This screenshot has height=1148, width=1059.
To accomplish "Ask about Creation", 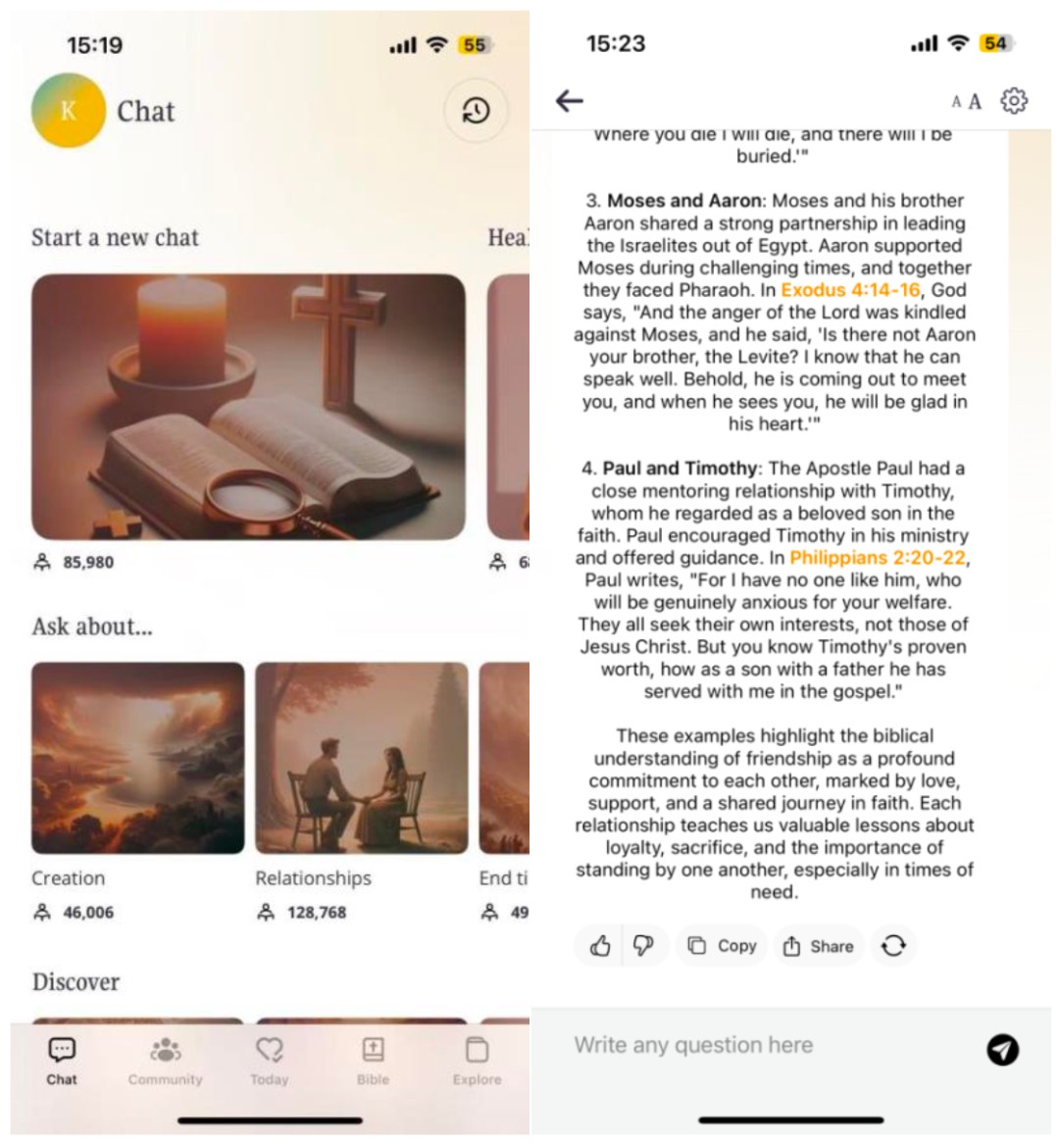I will pyautogui.click(x=137, y=758).
